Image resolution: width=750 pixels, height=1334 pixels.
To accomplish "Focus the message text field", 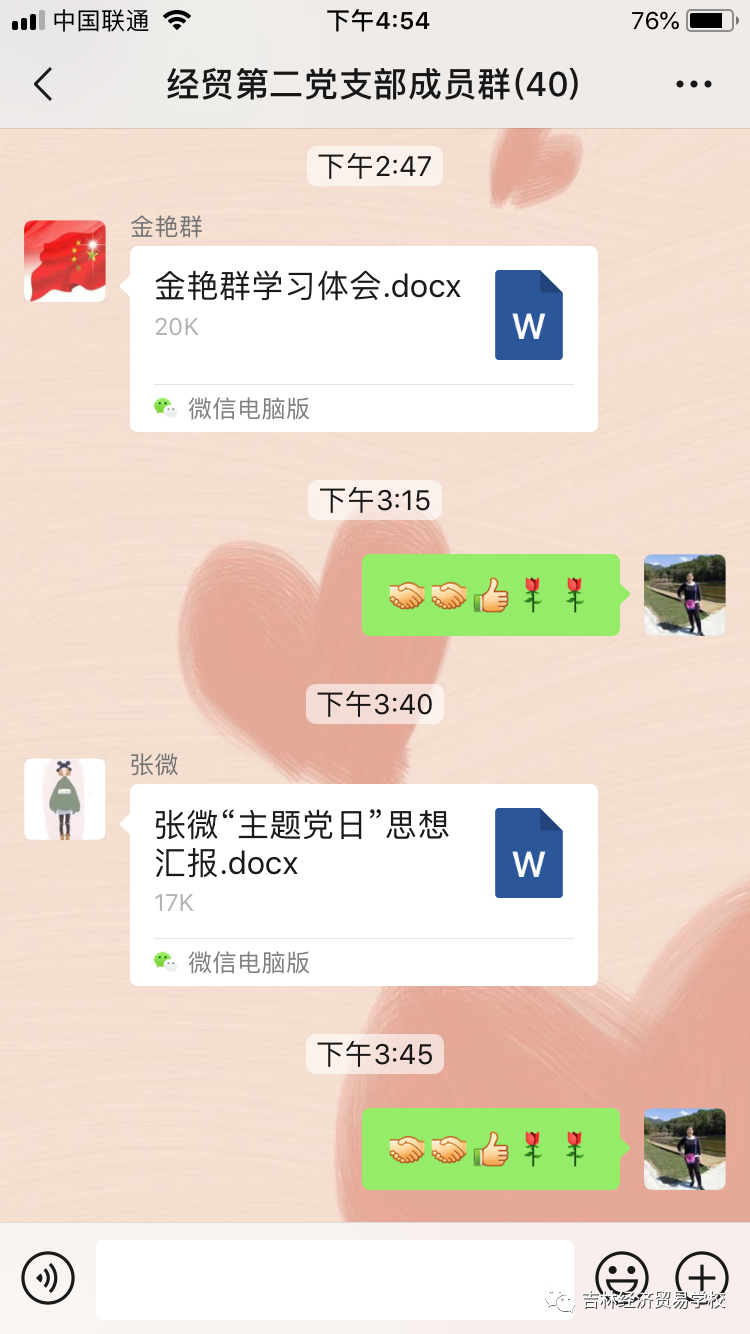I will coord(335,1279).
